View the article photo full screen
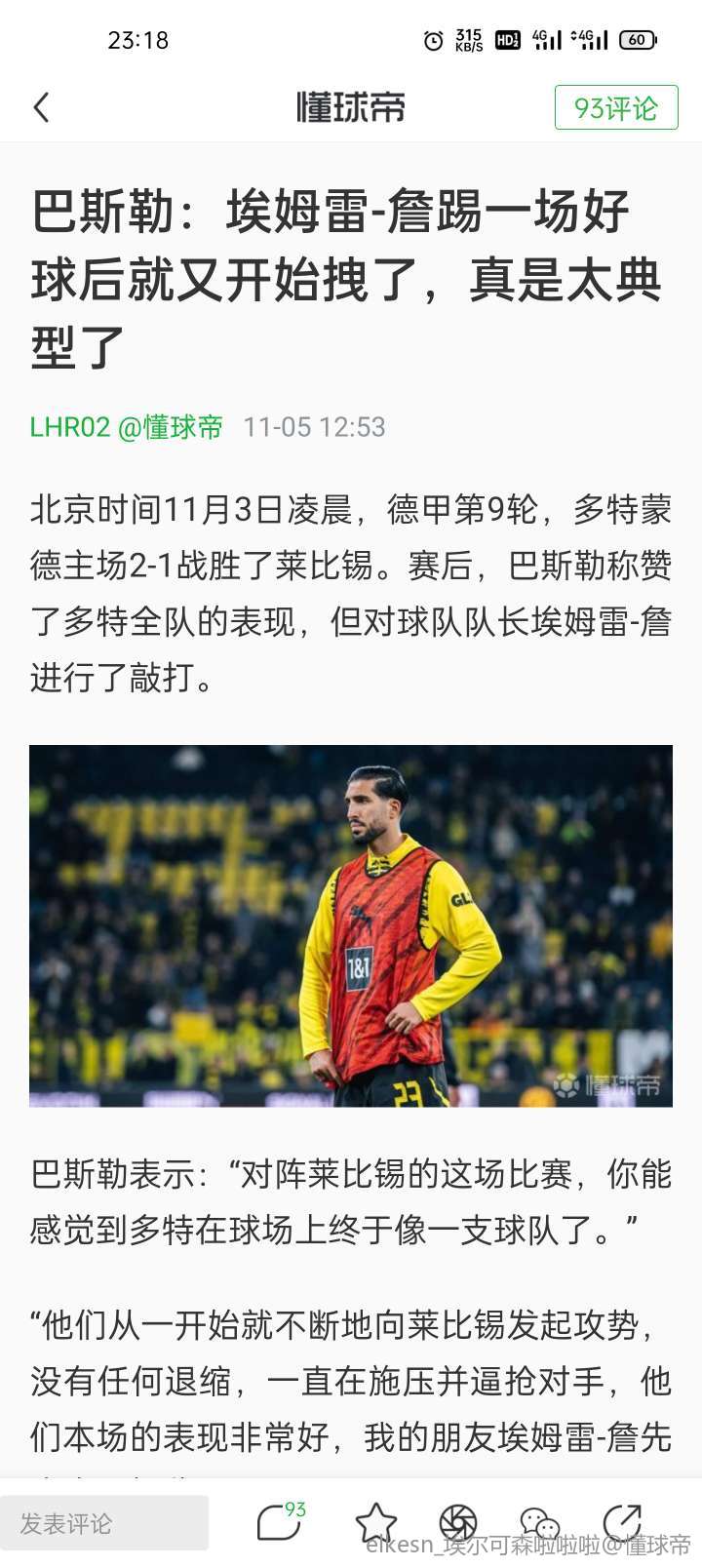Viewport: 702px width, 1568px height. pos(351,925)
